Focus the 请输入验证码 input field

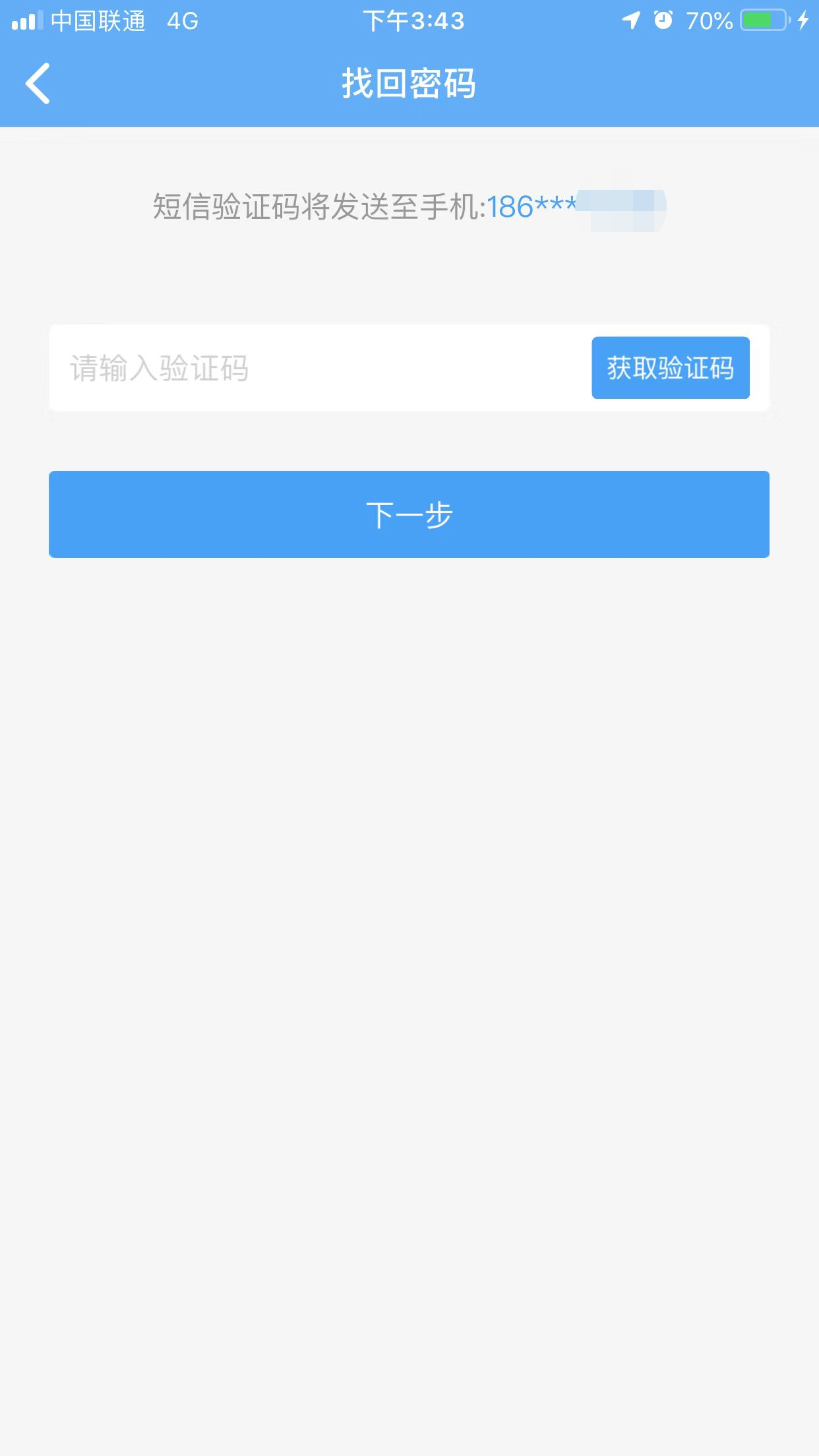click(x=317, y=368)
